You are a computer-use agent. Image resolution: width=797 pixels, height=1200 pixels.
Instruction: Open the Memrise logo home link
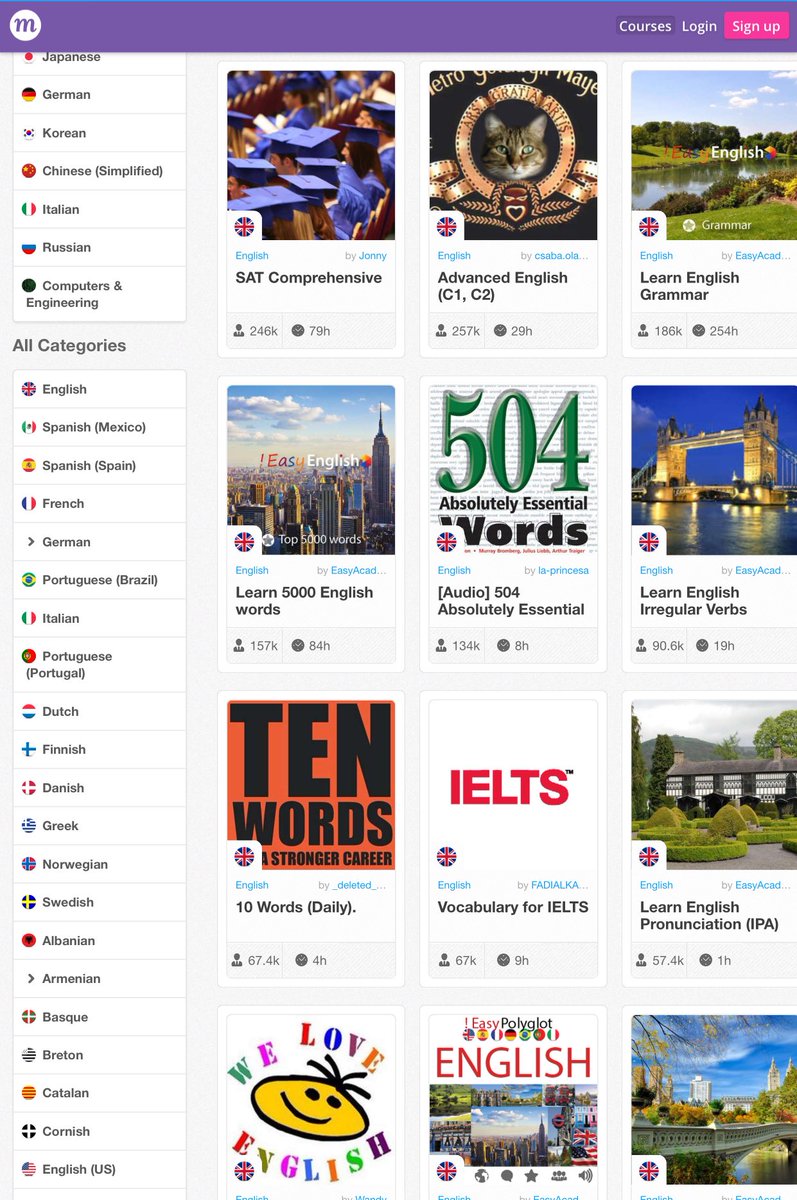[x=25, y=26]
